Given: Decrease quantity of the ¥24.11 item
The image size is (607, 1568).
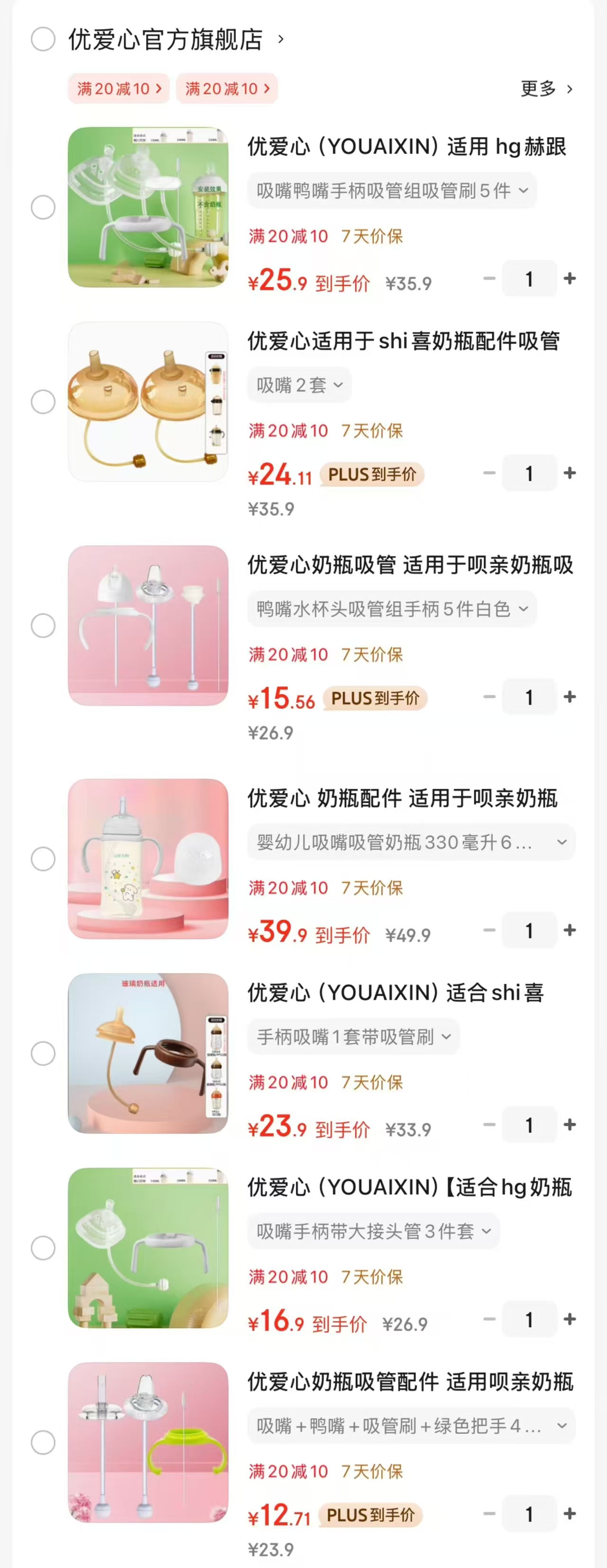Looking at the screenshot, I should pos(488,473).
